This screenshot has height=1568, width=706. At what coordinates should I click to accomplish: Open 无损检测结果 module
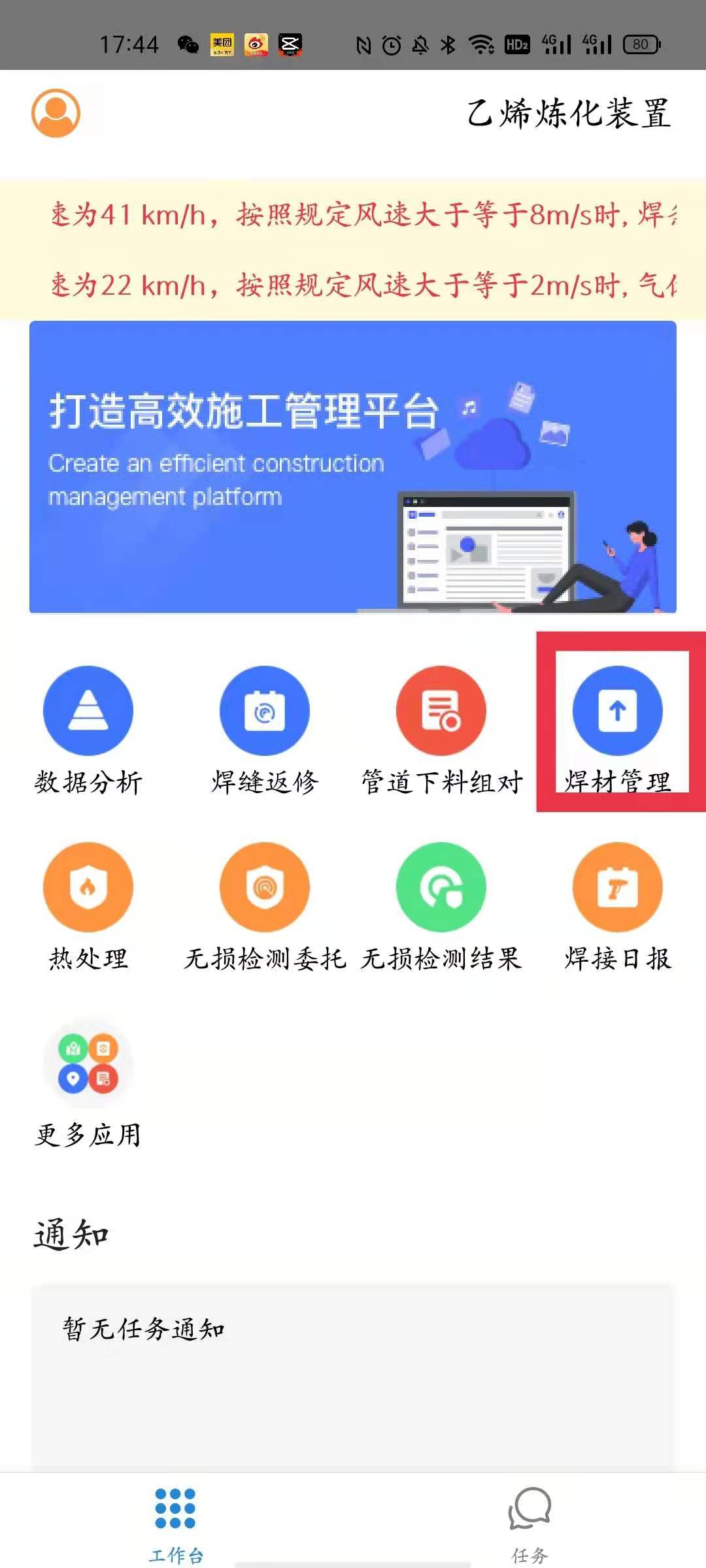441,887
